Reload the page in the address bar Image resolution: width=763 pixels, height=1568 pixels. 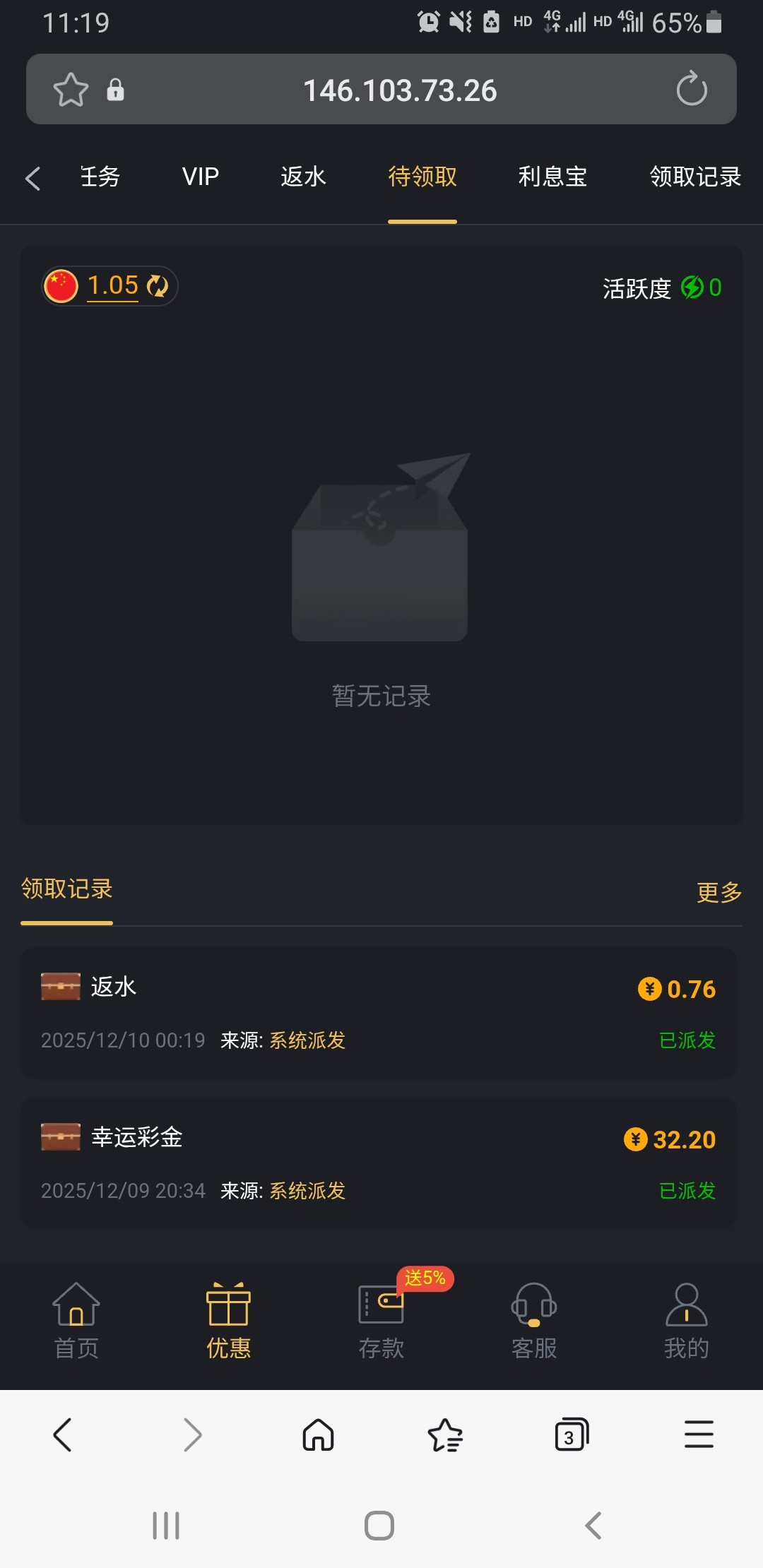[x=691, y=90]
